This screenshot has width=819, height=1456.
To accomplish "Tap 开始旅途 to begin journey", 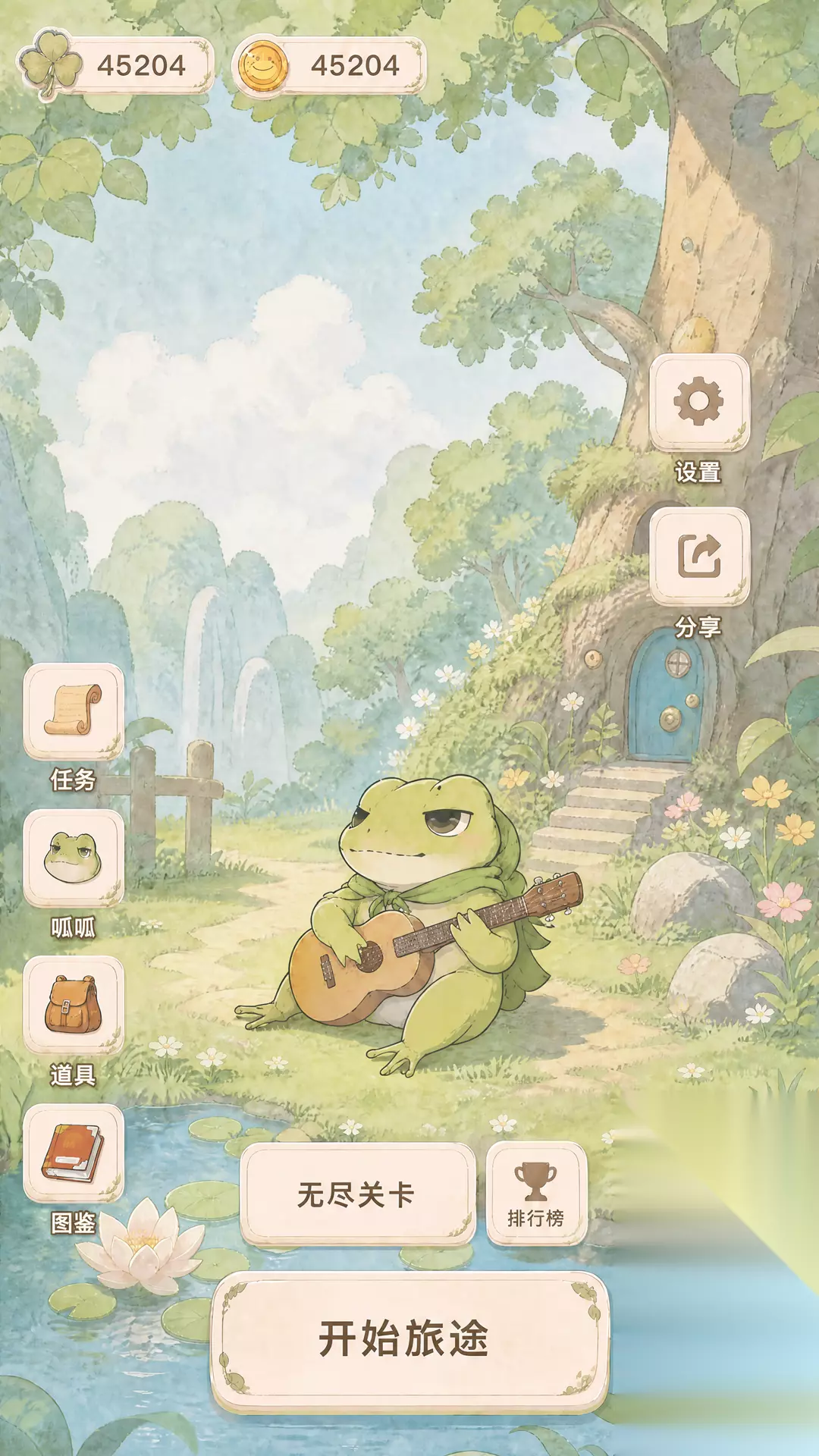I will 410,1341.
